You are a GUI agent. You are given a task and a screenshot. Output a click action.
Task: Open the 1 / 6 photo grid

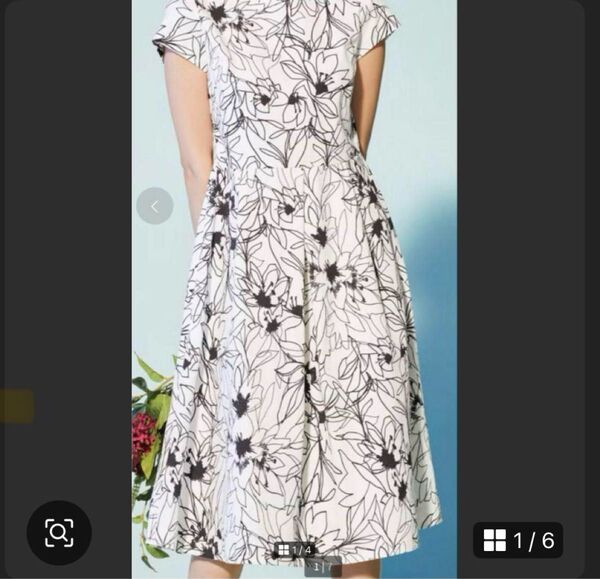coord(517,541)
